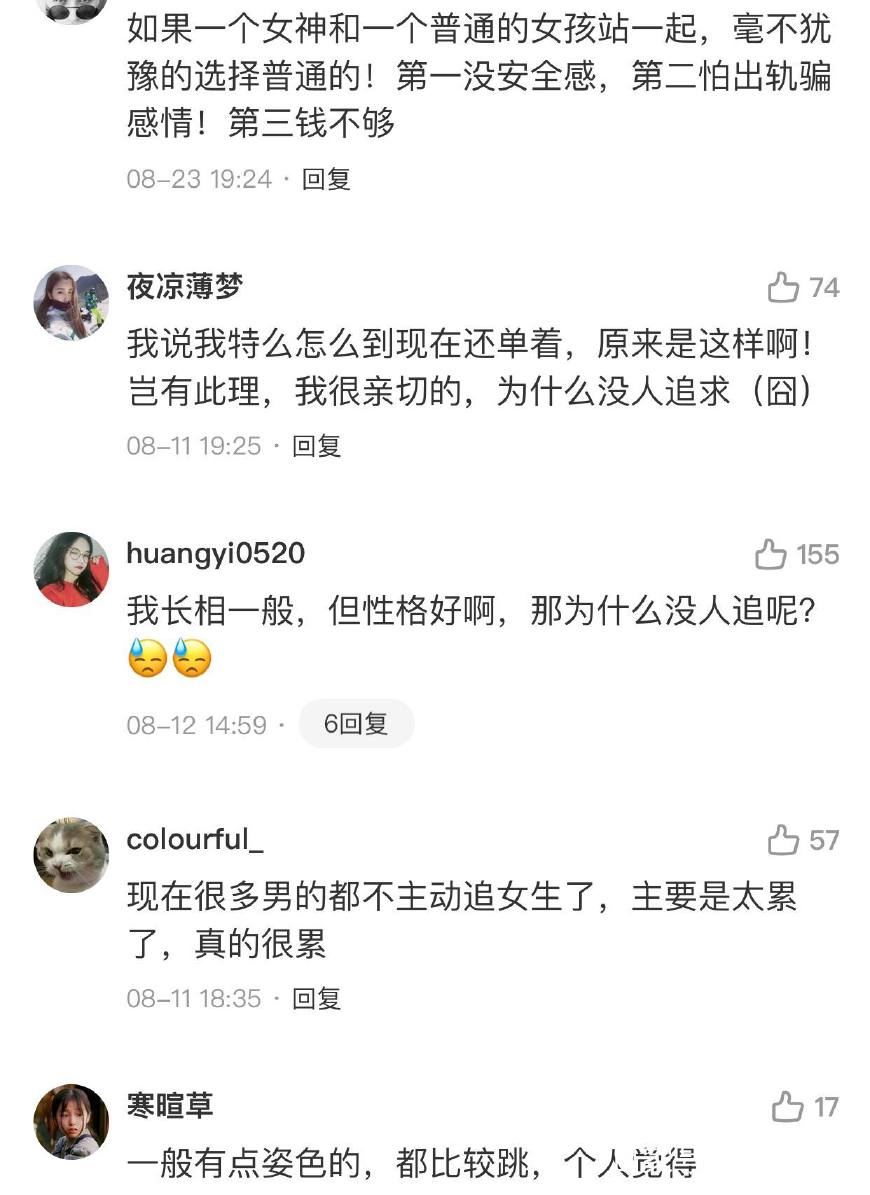Reply to 夜凉薄梦's comment
Screen dimensions: 870x1195
click(x=317, y=446)
